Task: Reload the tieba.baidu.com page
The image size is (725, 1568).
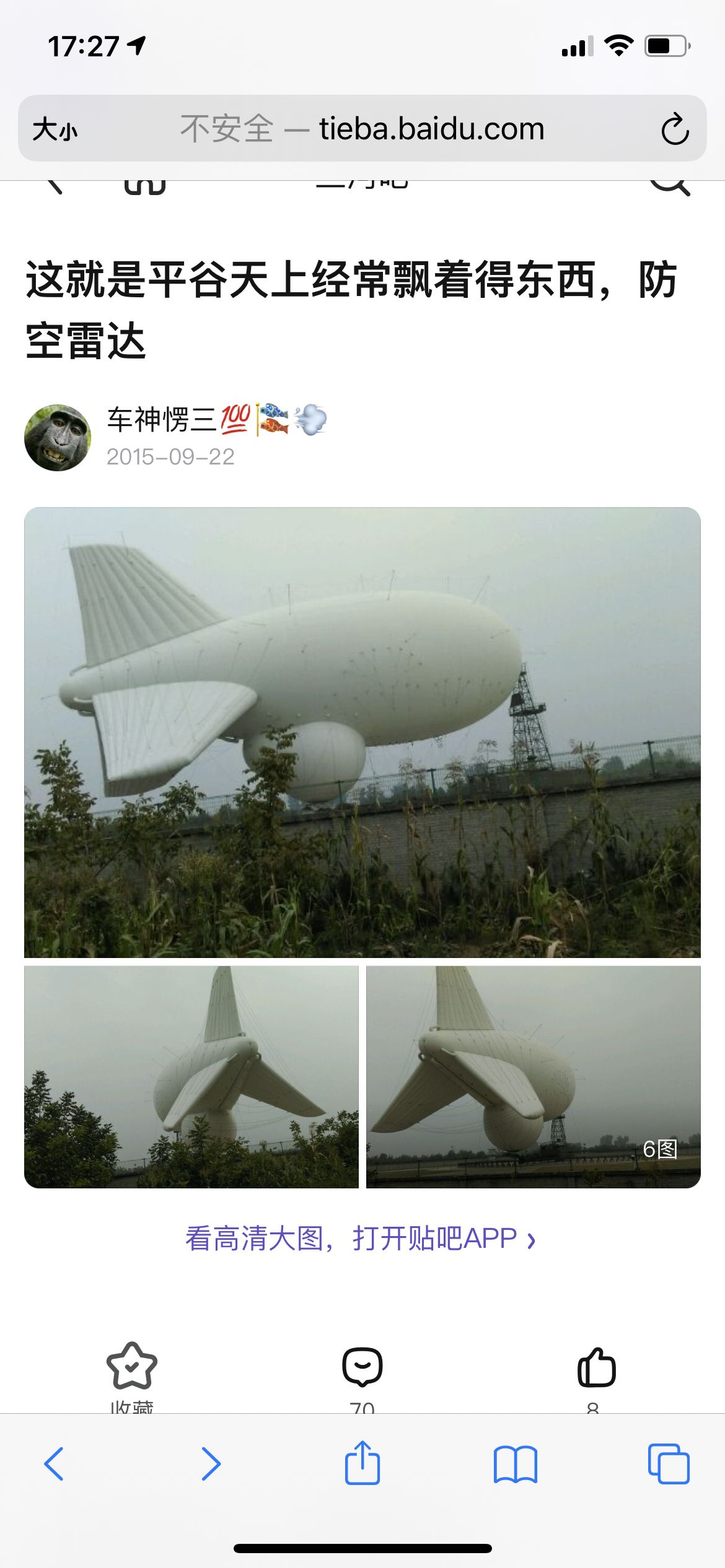Action: point(674,129)
